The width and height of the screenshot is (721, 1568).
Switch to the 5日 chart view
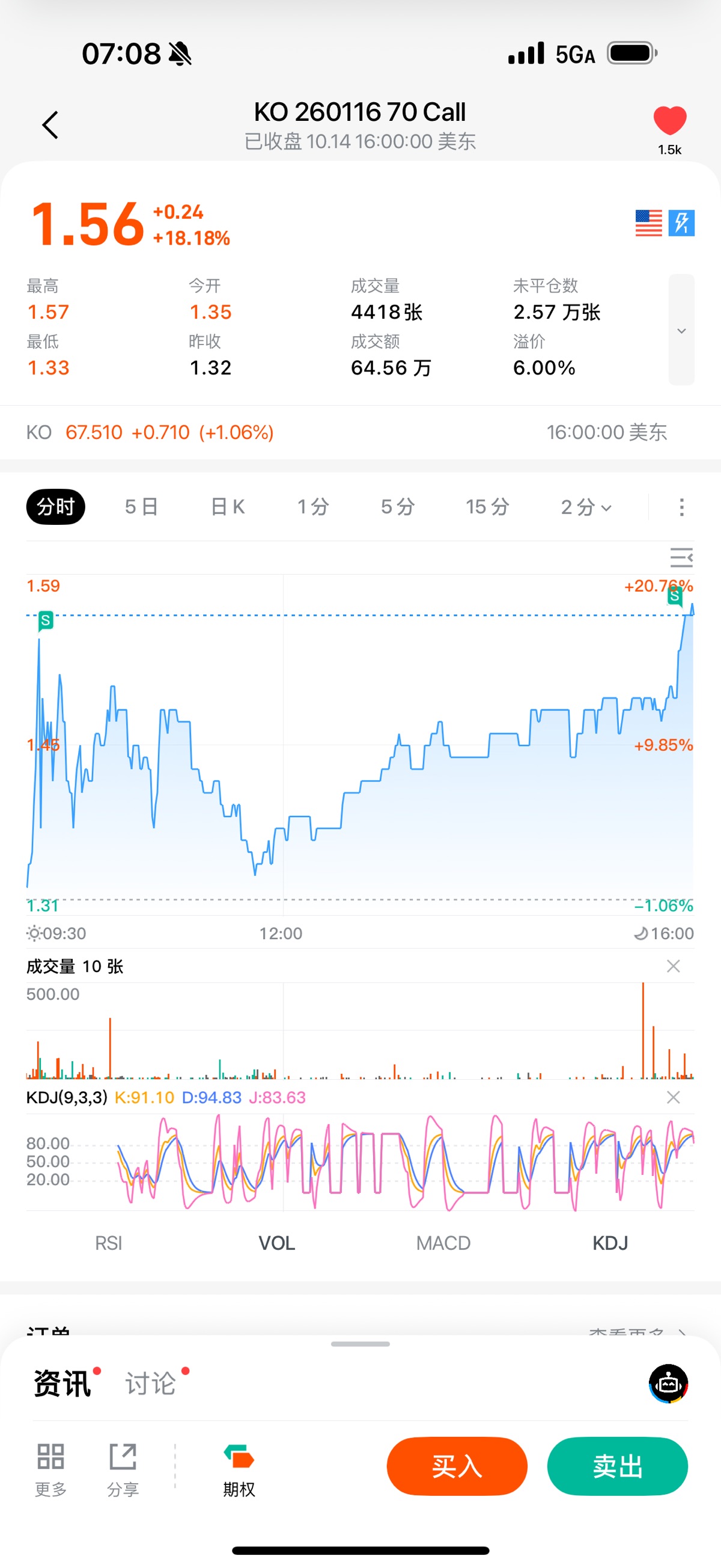pos(141,506)
